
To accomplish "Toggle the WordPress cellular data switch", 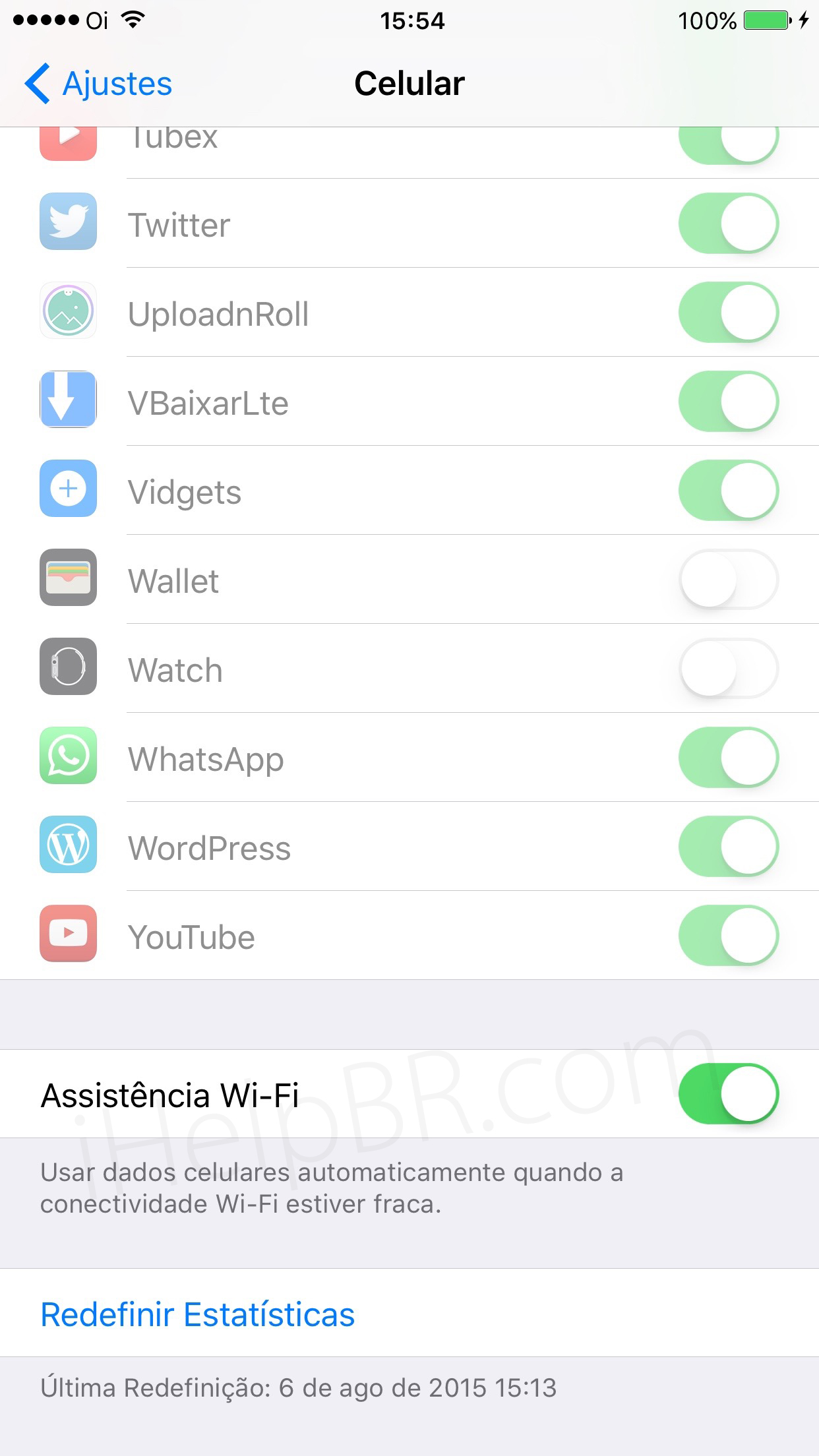I will [x=728, y=847].
